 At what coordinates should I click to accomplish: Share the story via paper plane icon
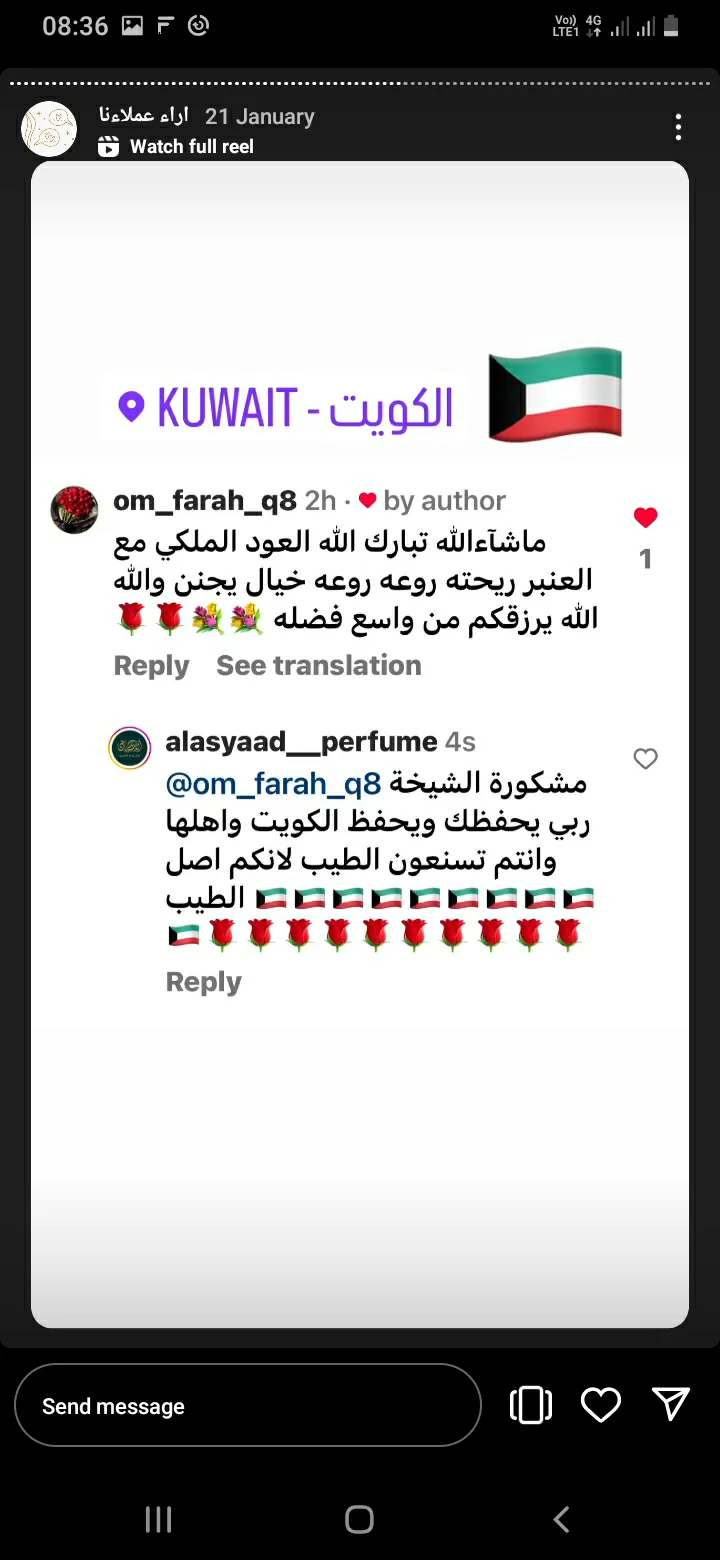[x=670, y=1404]
